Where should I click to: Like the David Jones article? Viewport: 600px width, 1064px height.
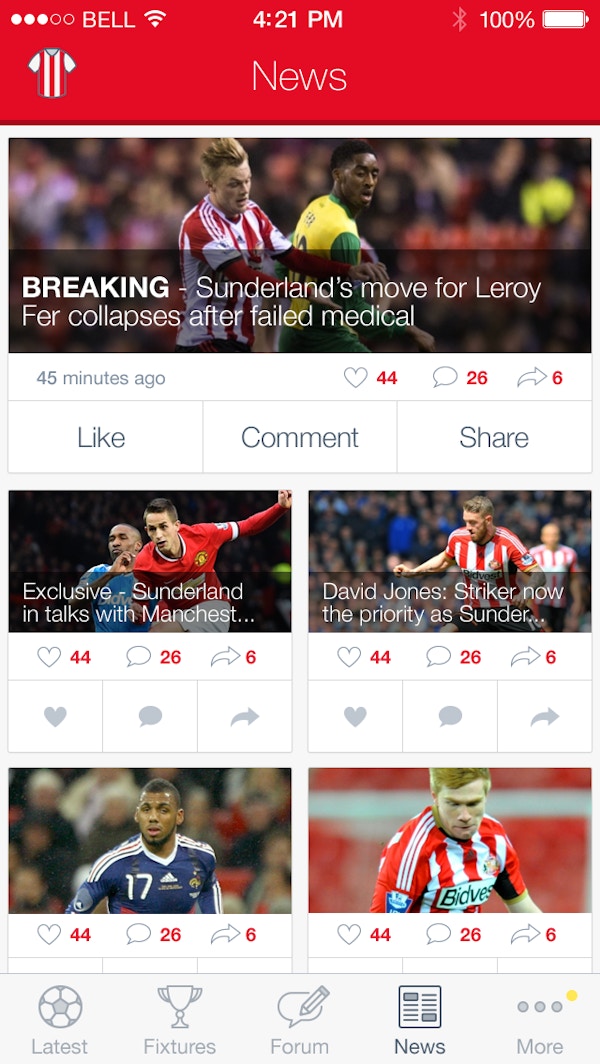(355, 716)
